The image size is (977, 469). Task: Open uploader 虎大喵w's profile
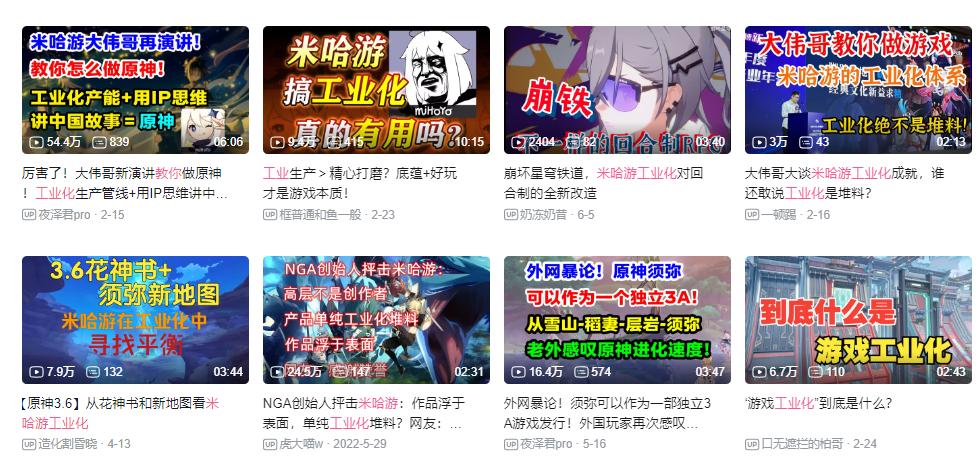coord(302,445)
